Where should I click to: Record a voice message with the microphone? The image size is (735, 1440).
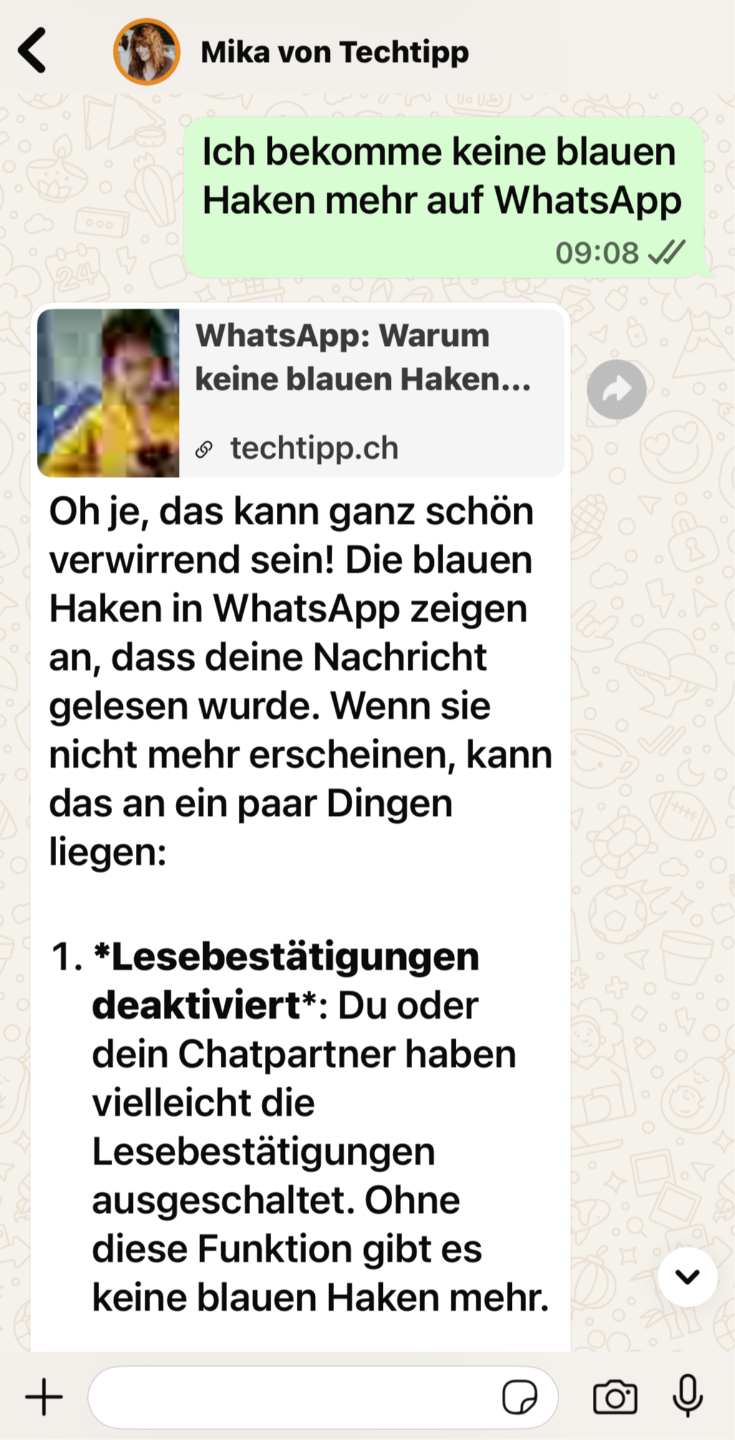[x=688, y=1397]
